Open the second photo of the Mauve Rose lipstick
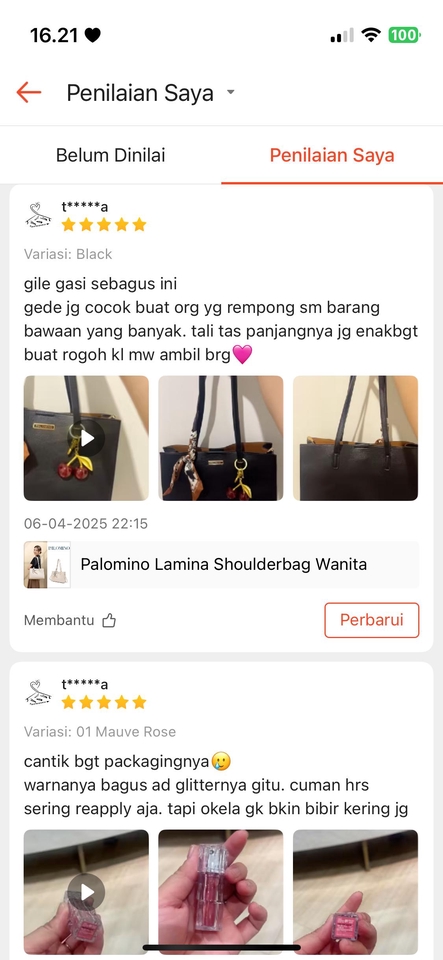This screenshot has width=443, height=960. (221, 892)
